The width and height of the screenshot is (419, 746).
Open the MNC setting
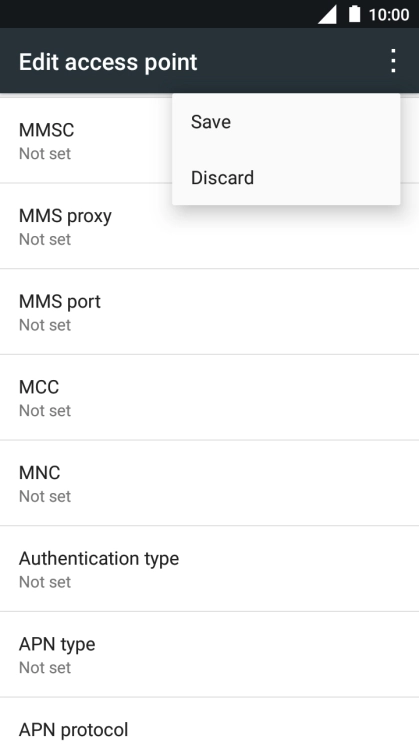tap(209, 483)
